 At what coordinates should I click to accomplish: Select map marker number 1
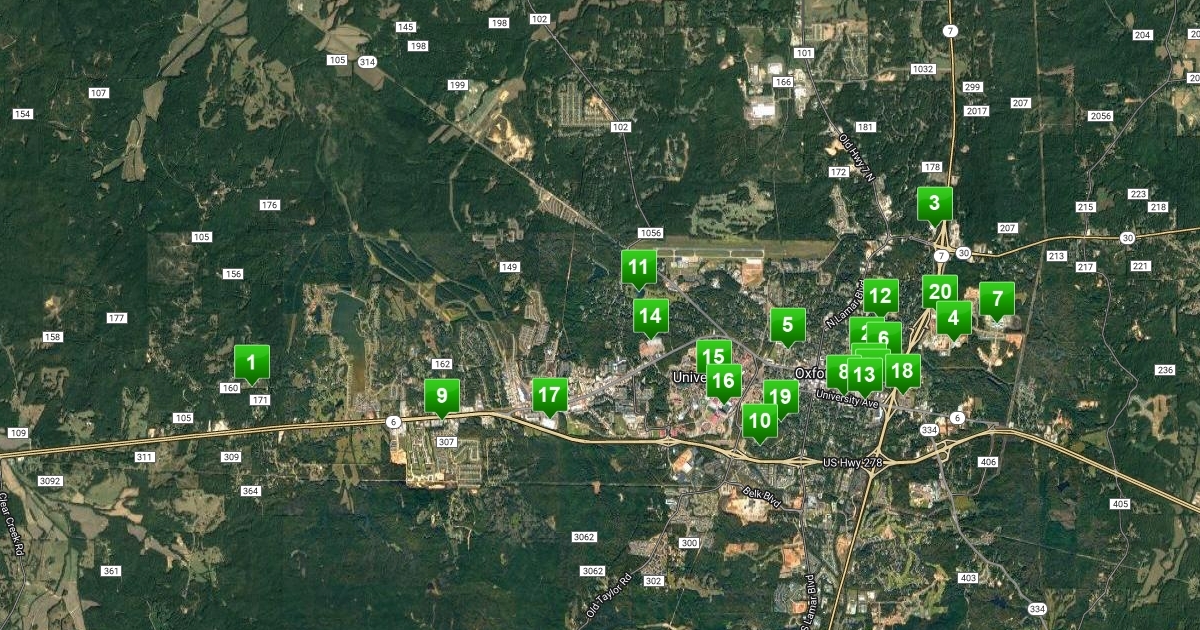coord(252,362)
